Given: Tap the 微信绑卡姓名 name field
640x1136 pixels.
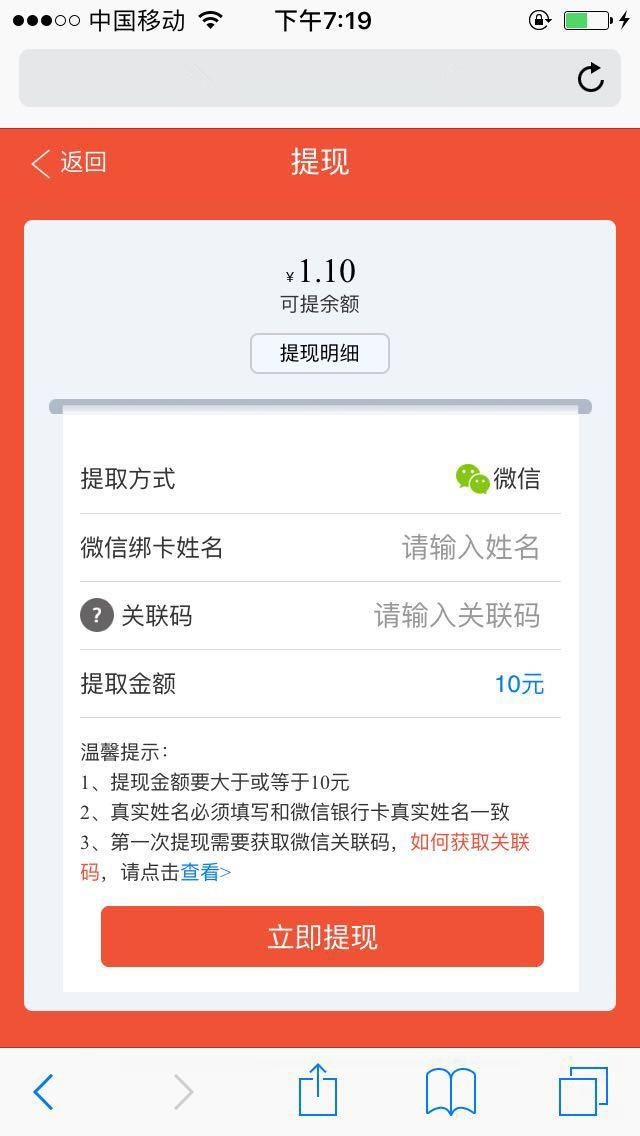Looking at the screenshot, I should 470,547.
